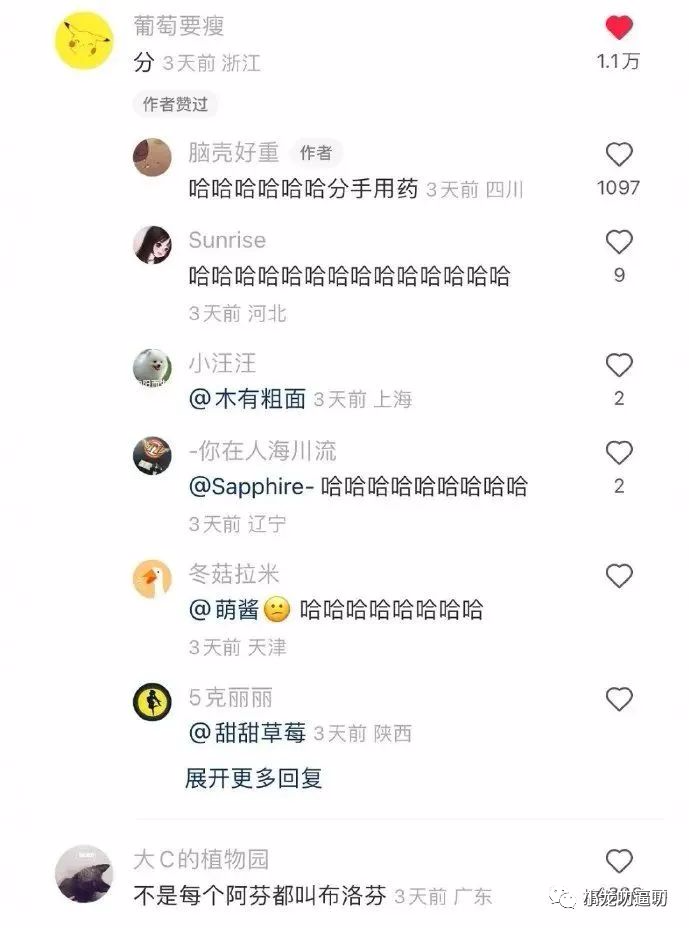The width and height of the screenshot is (689, 928).
Task: Like 5克丽丽's reply
Action: (619, 698)
